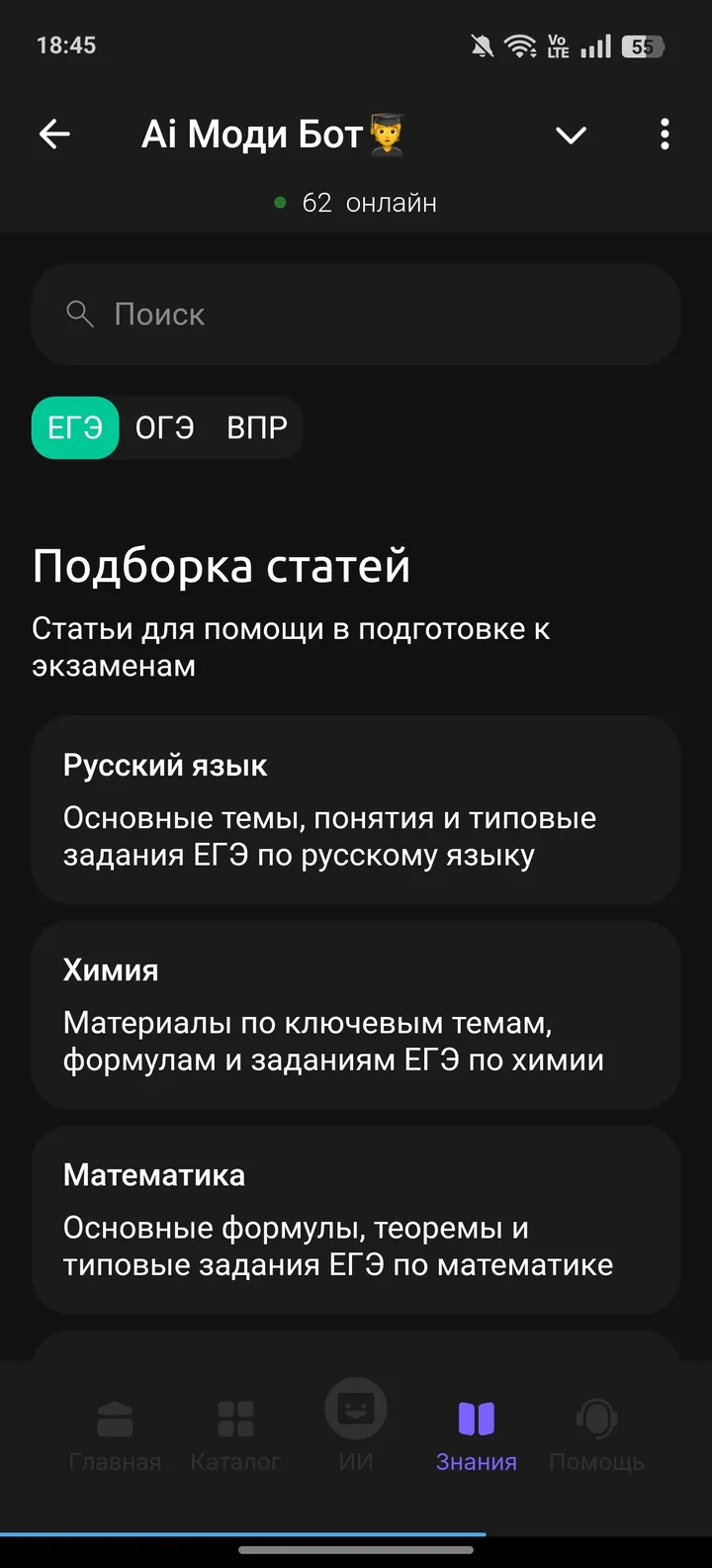Expand the Химия article card

click(354, 1014)
